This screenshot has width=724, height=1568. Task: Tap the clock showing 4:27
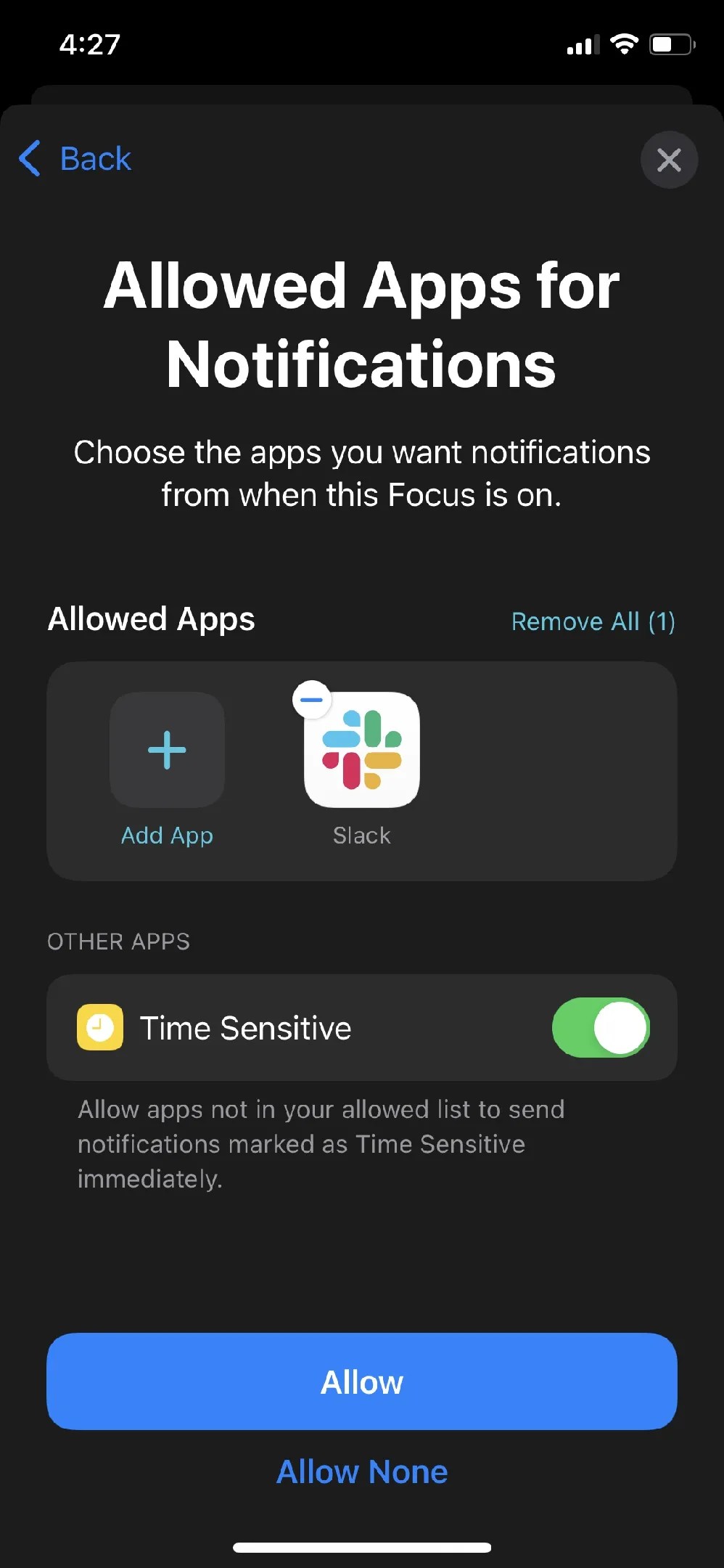pyautogui.click(x=90, y=44)
